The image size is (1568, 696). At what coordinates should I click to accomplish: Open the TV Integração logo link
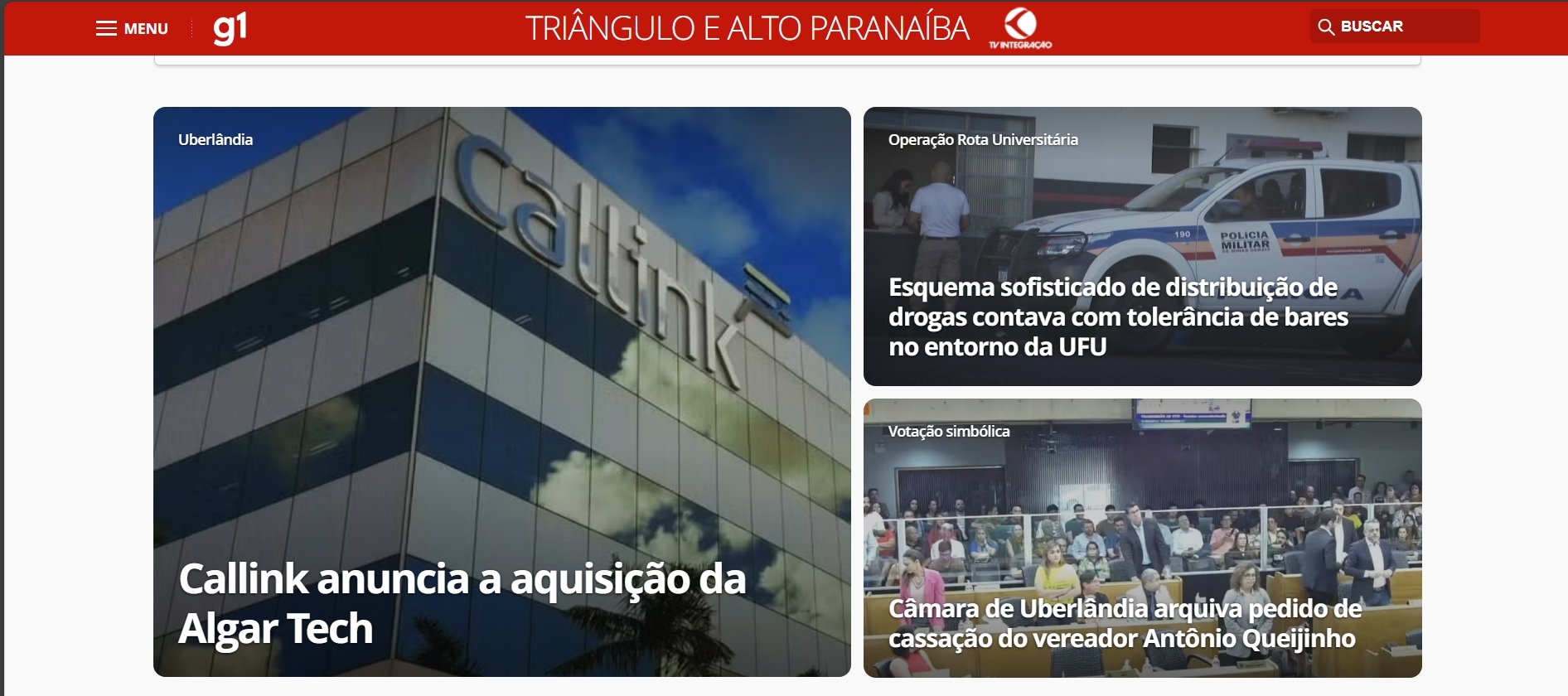[1020, 29]
